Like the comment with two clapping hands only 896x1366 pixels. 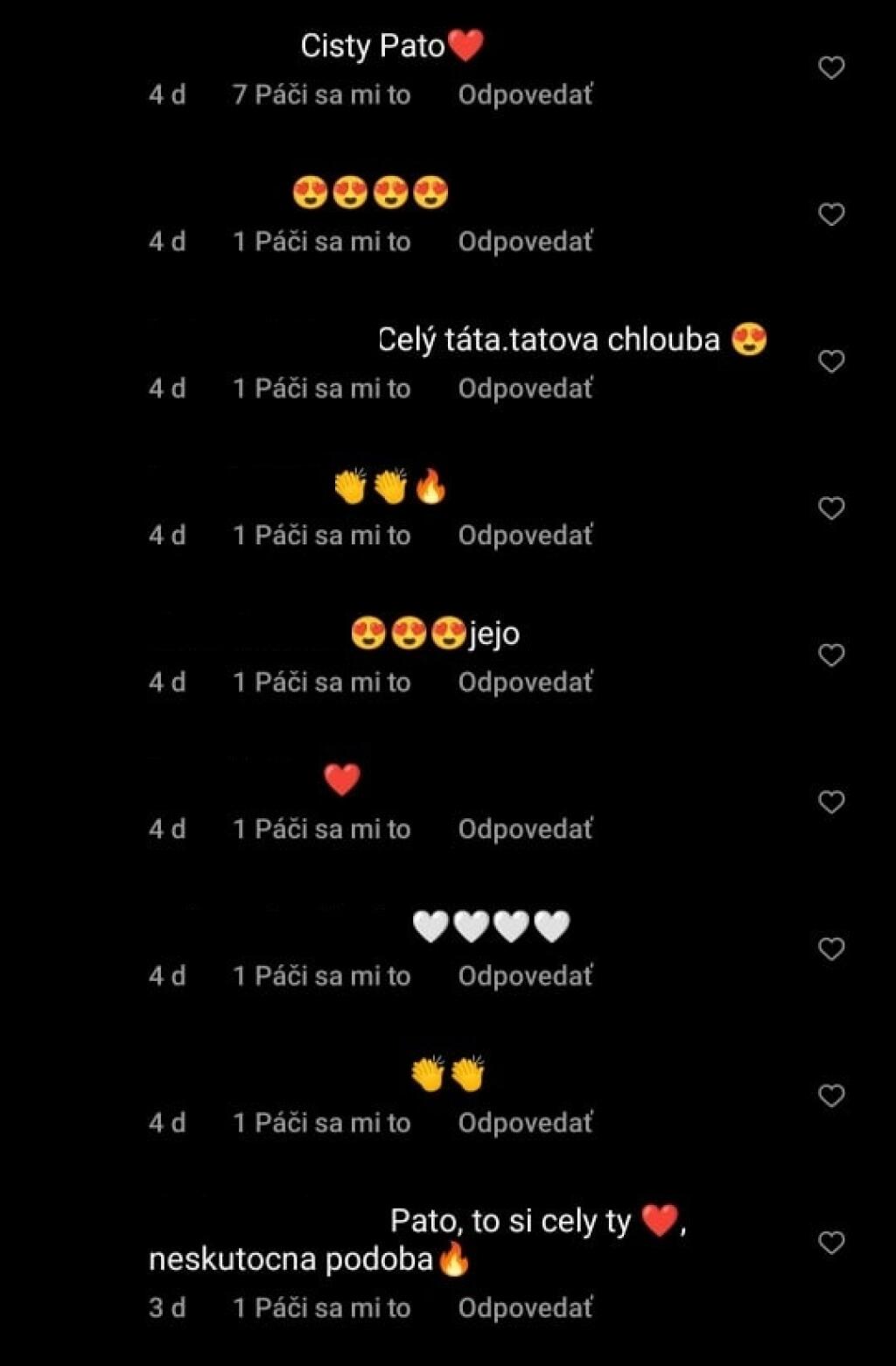[x=830, y=1096]
